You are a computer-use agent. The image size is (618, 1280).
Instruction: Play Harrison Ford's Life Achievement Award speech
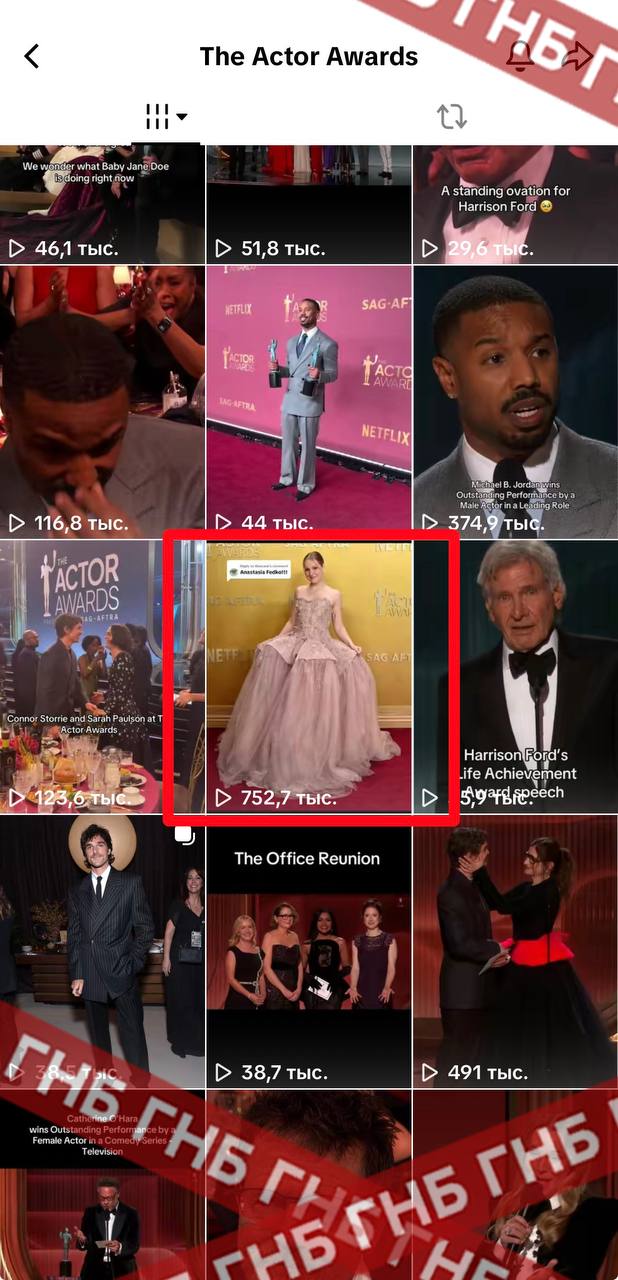point(530,675)
